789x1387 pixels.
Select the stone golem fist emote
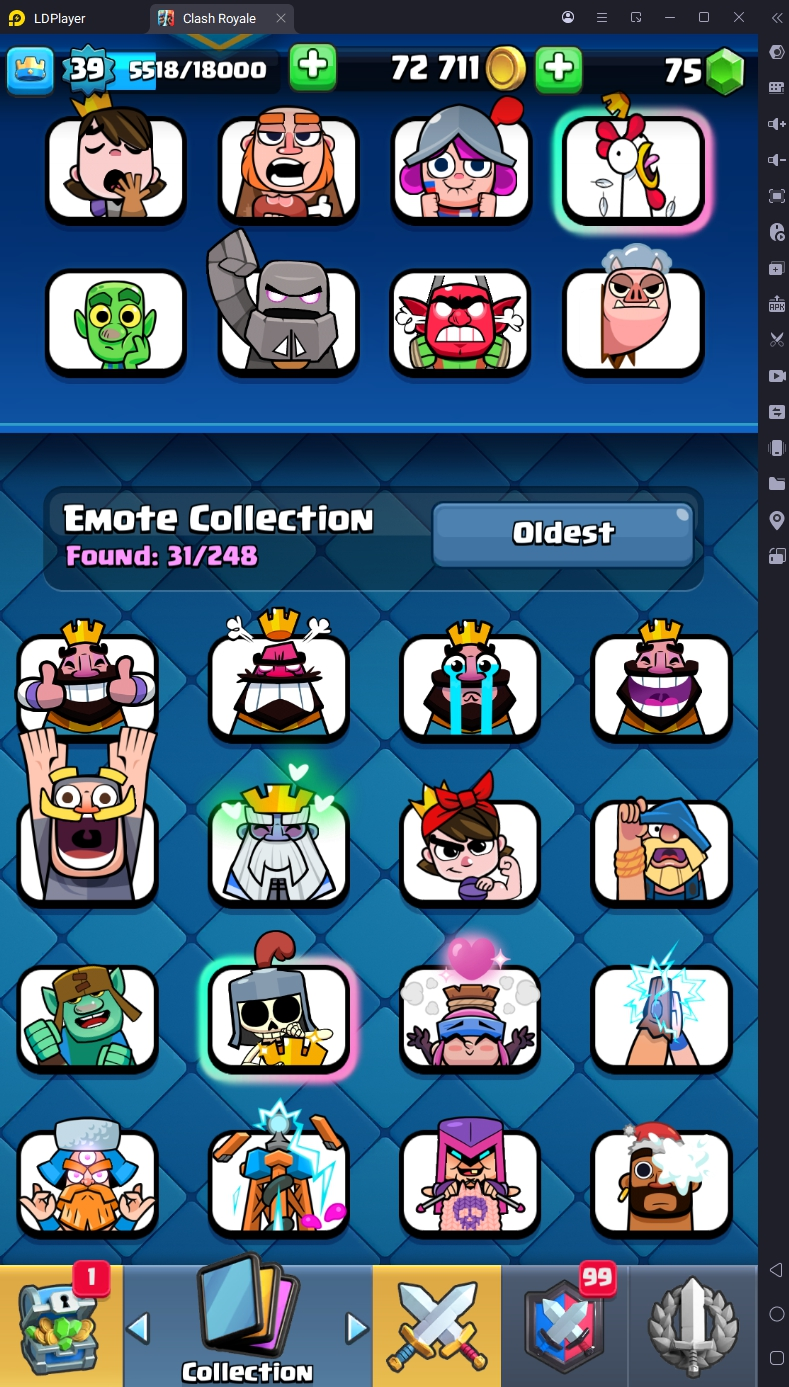click(288, 322)
